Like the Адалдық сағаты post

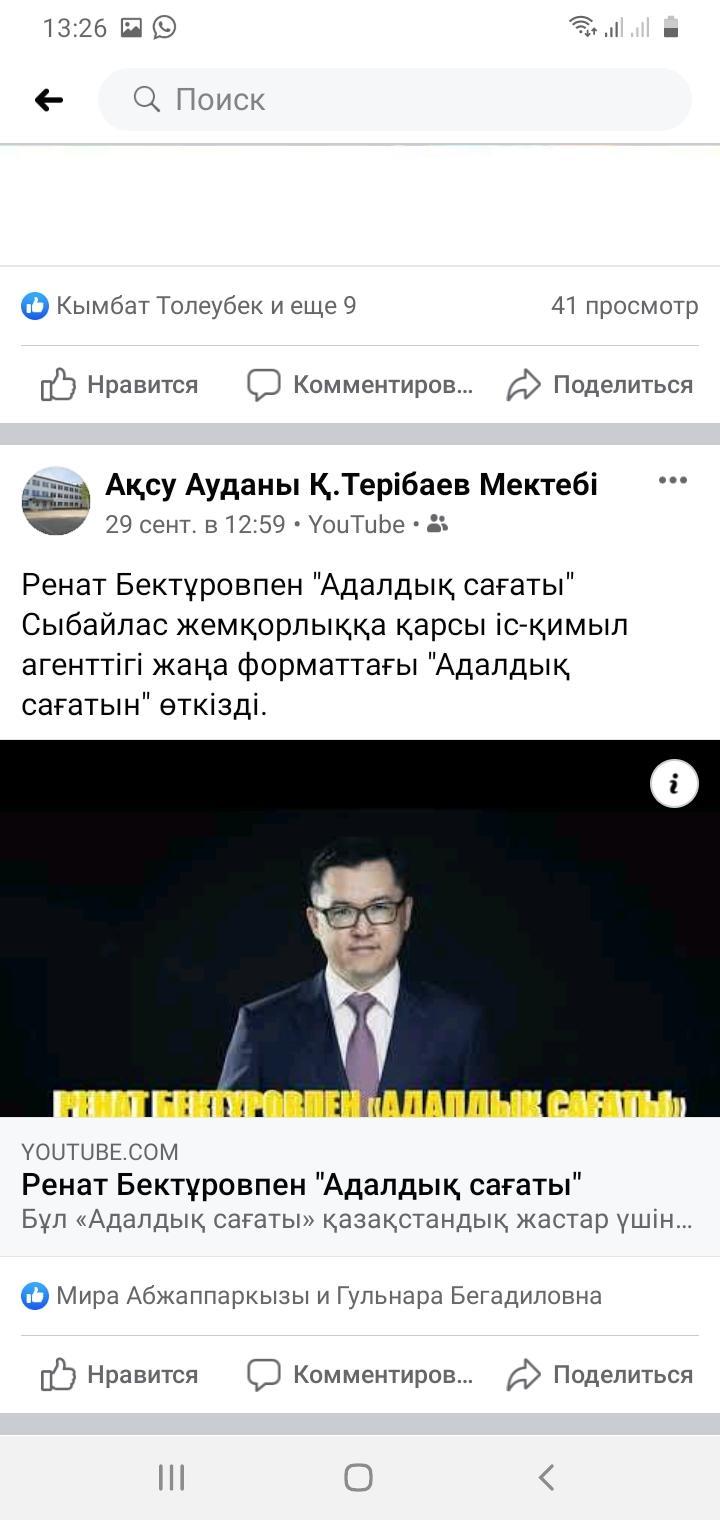[119, 1375]
